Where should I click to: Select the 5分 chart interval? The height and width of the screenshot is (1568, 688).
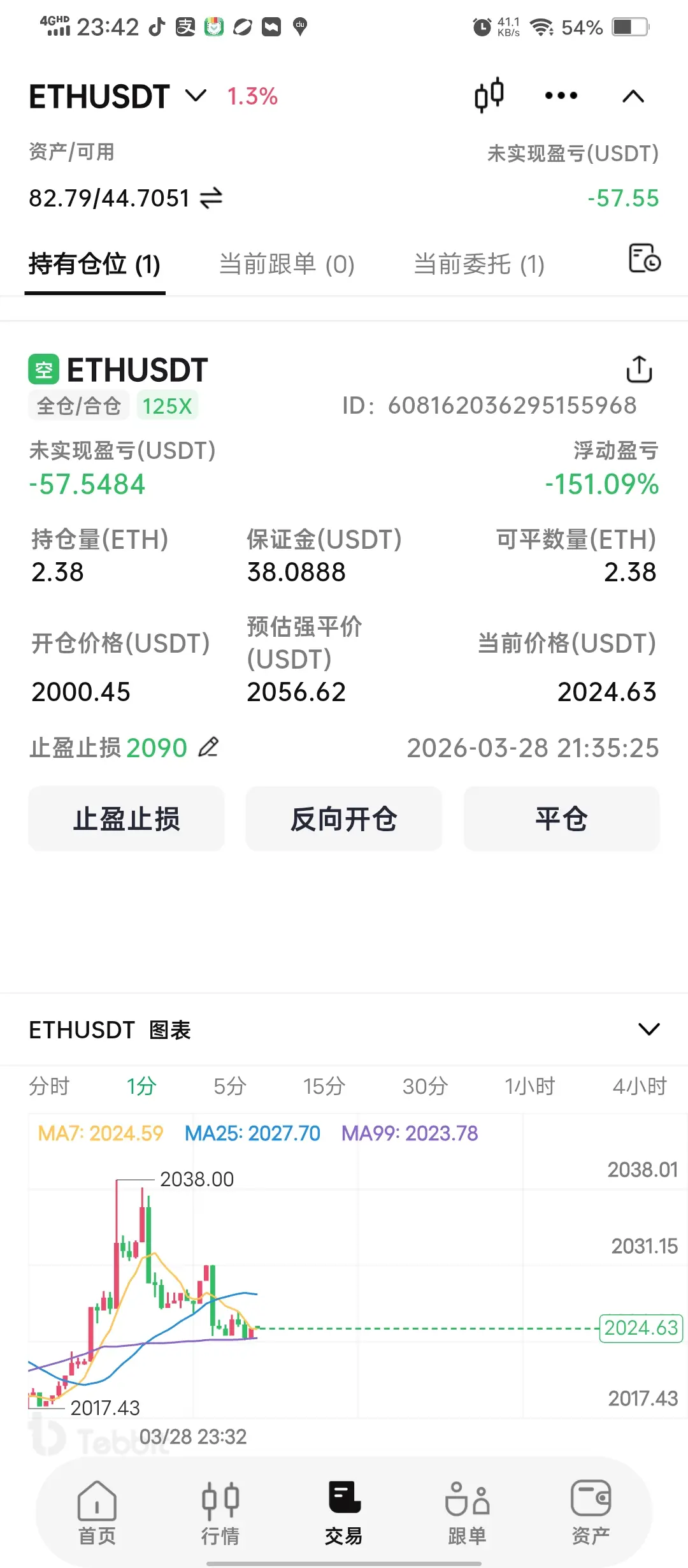pyautogui.click(x=229, y=1086)
